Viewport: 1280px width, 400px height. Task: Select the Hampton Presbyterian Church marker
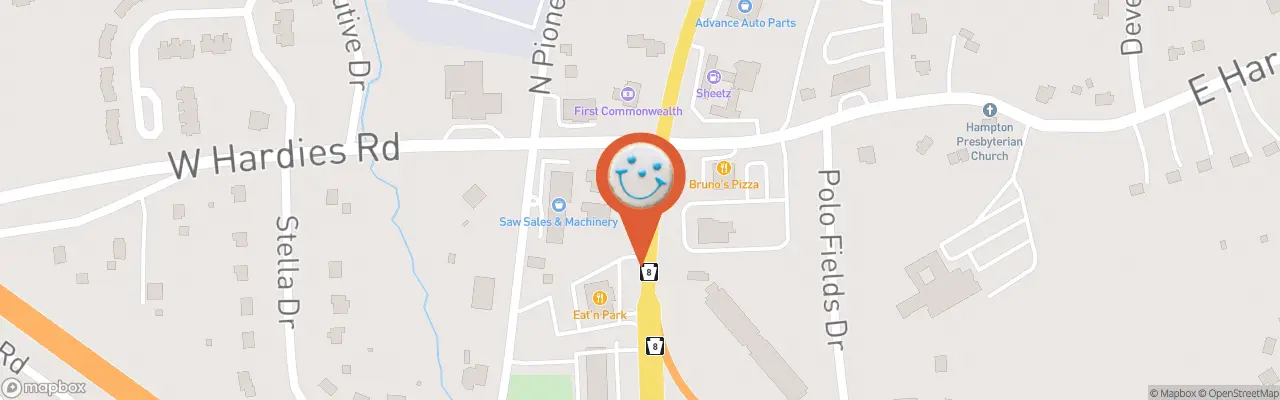point(989,110)
